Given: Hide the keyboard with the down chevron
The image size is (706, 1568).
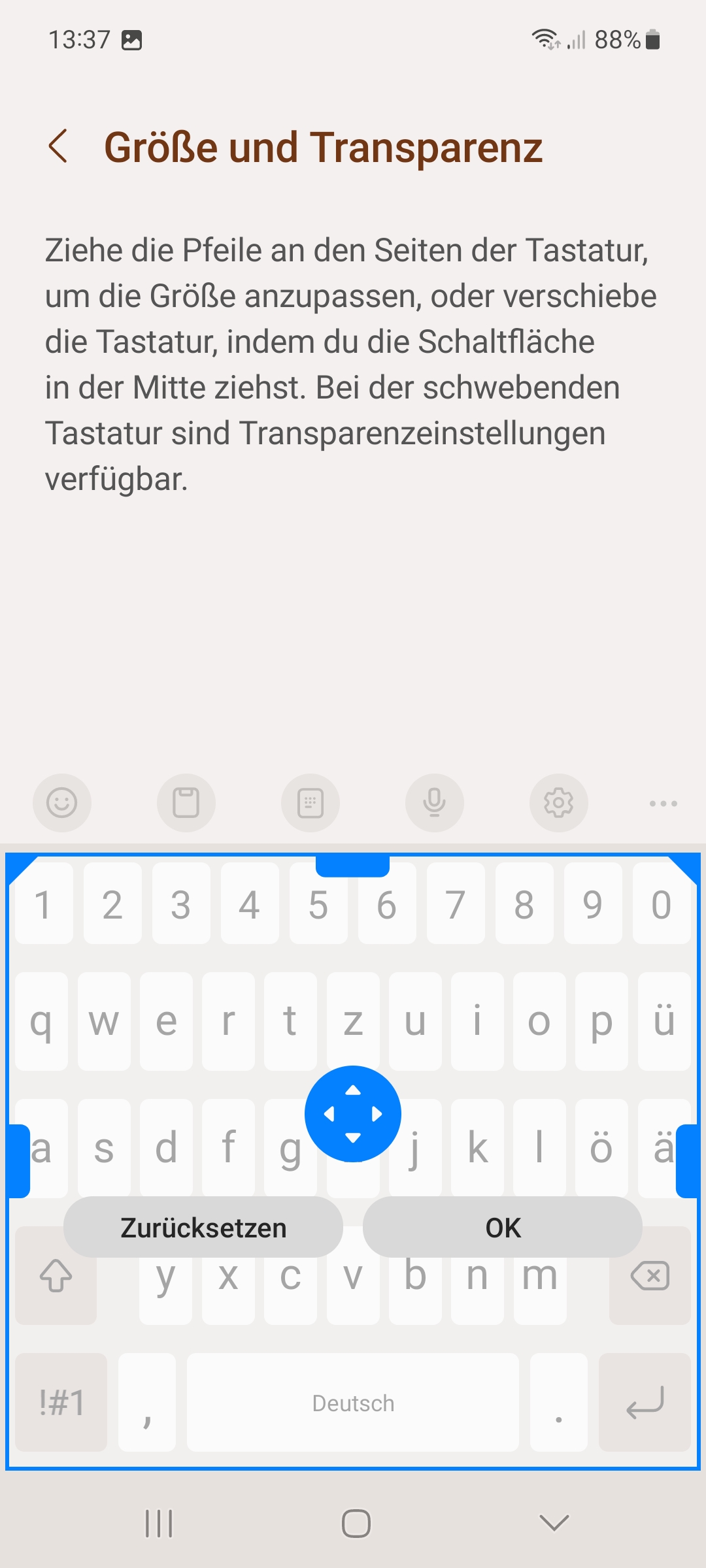Looking at the screenshot, I should (x=554, y=1524).
